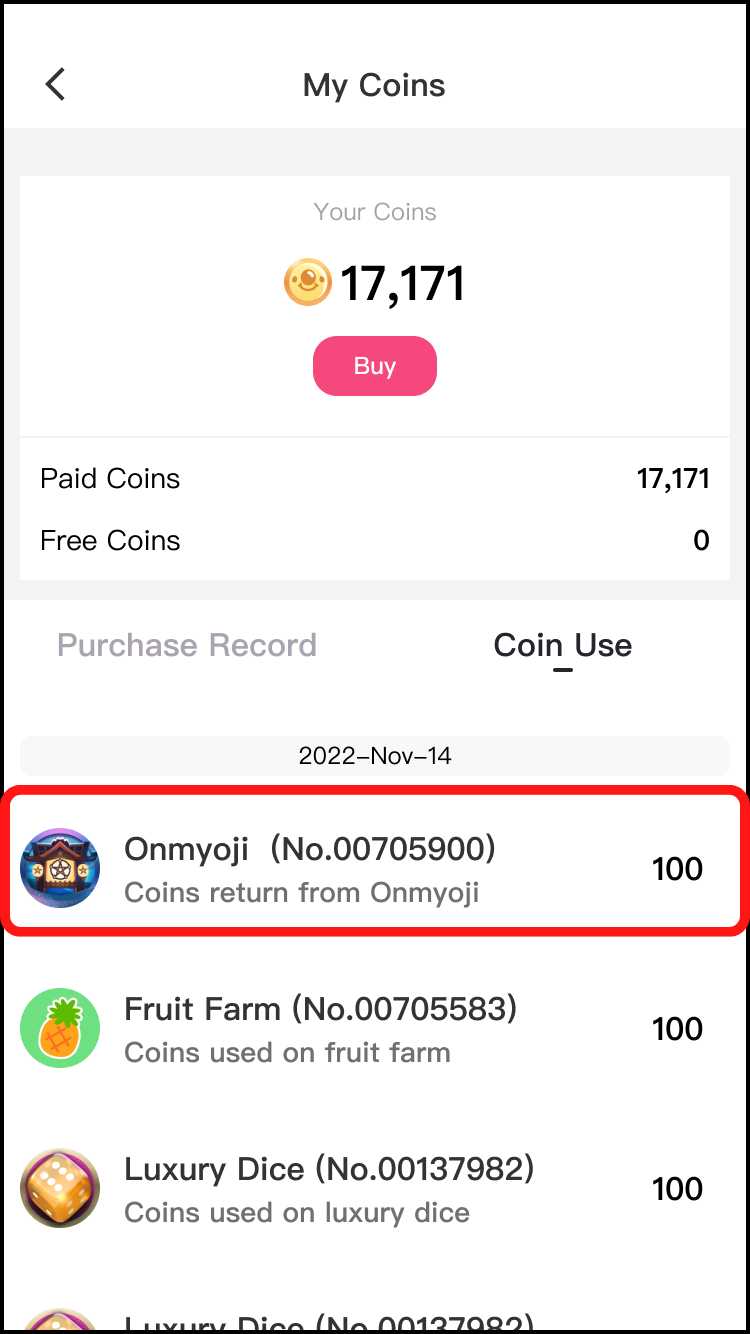Switch to the Purchase Record tab
The image size is (750, 1334).
point(187,645)
